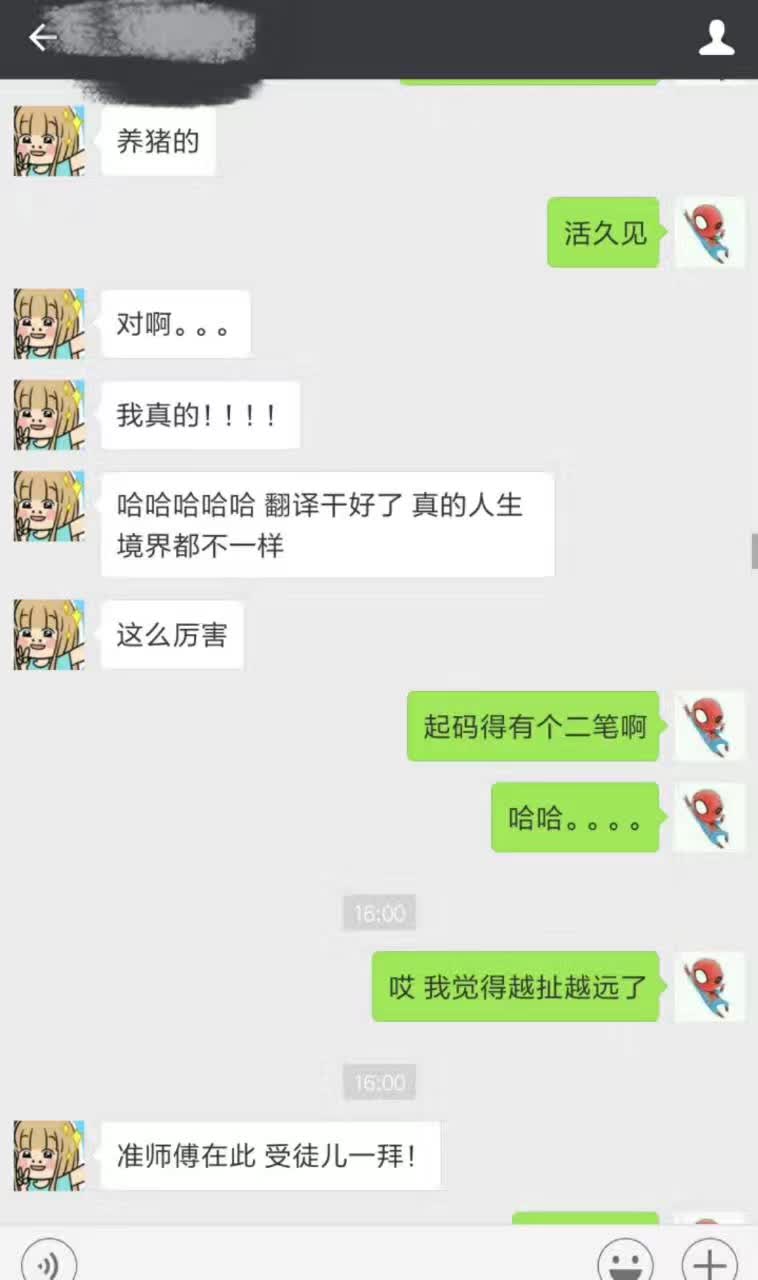Go back using the top-left arrow
The width and height of the screenshot is (758, 1280).
(42, 38)
